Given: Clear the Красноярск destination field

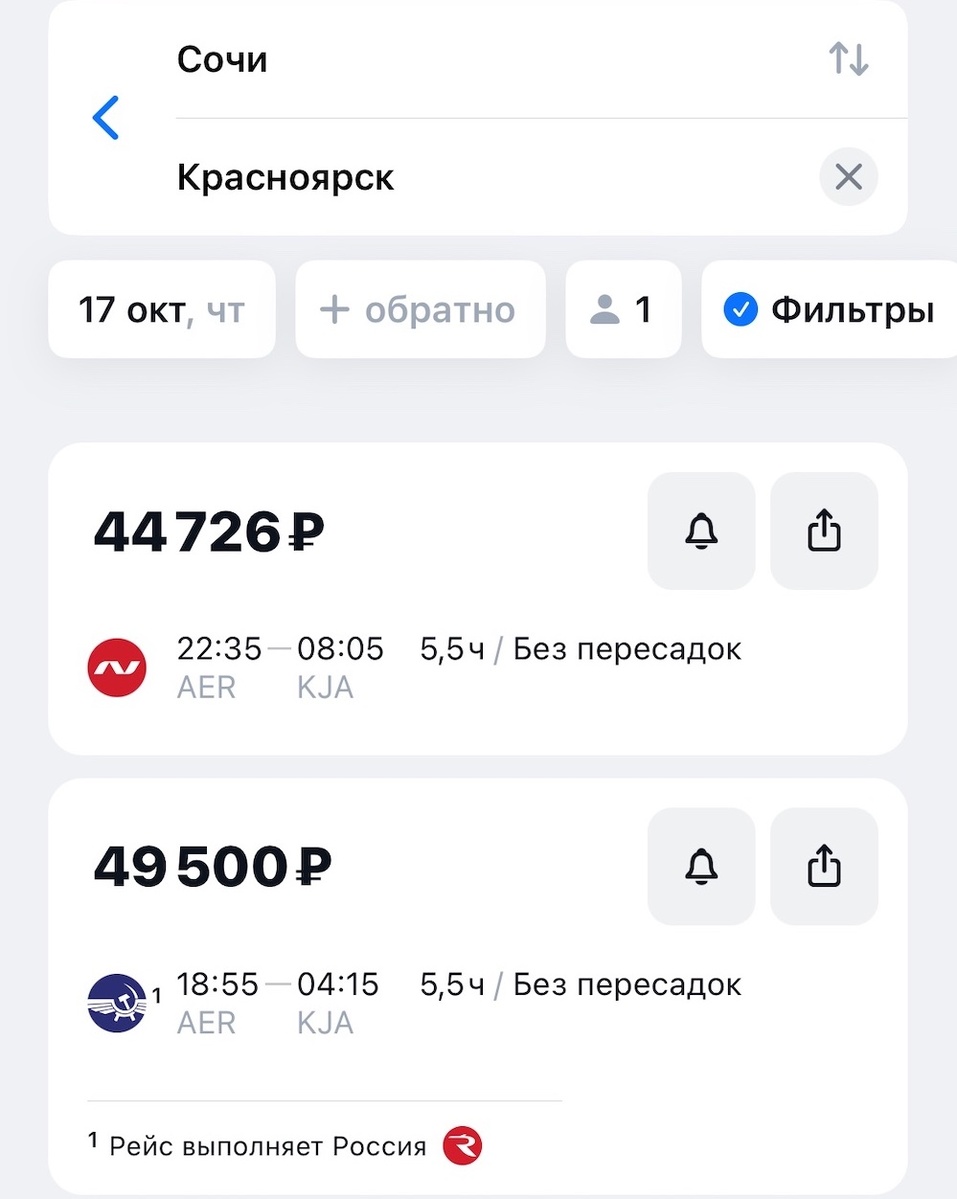Looking at the screenshot, I should coord(848,176).
